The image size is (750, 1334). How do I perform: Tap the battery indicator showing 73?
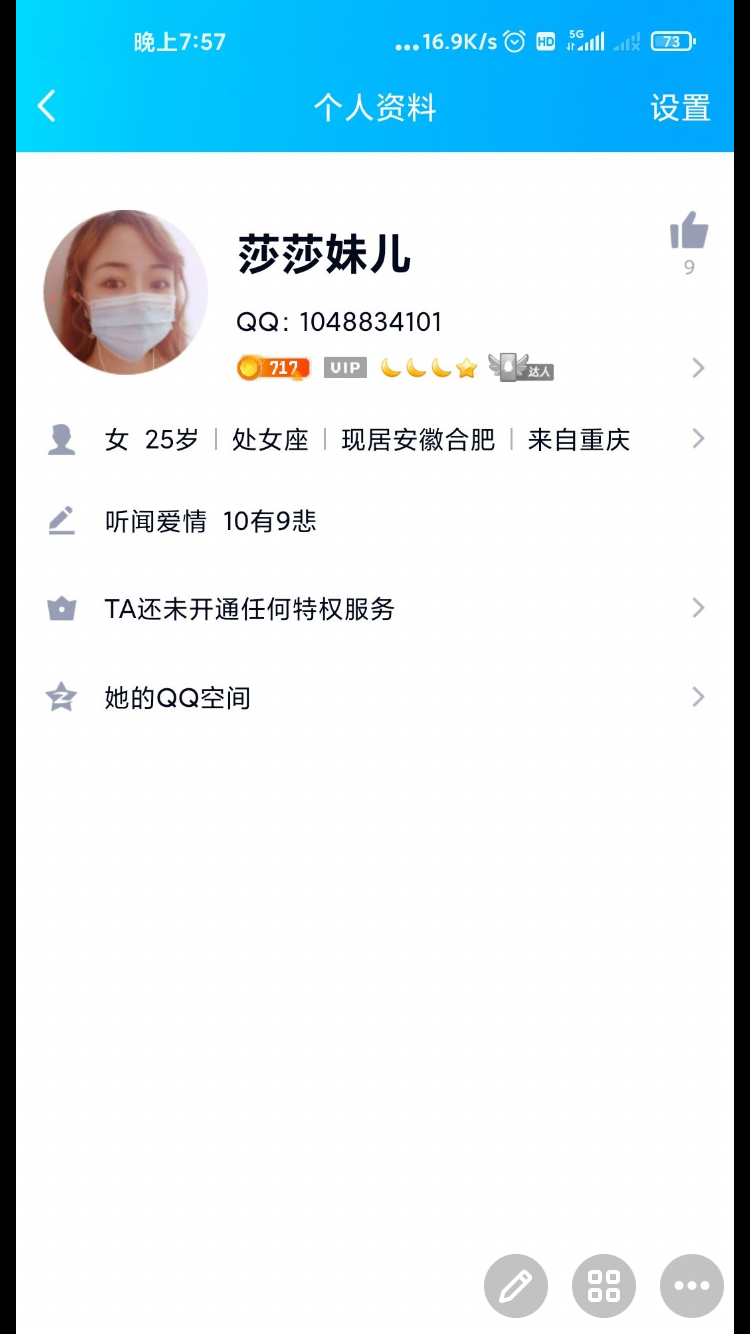(672, 42)
